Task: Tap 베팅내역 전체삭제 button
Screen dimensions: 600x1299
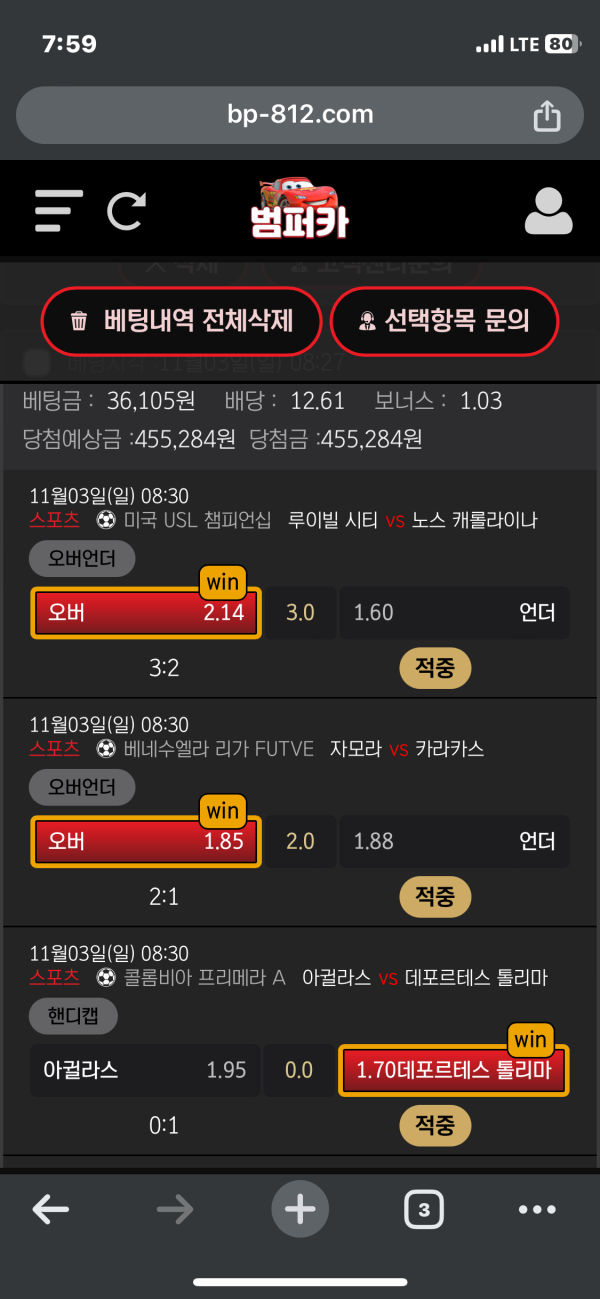Action: coord(181,321)
